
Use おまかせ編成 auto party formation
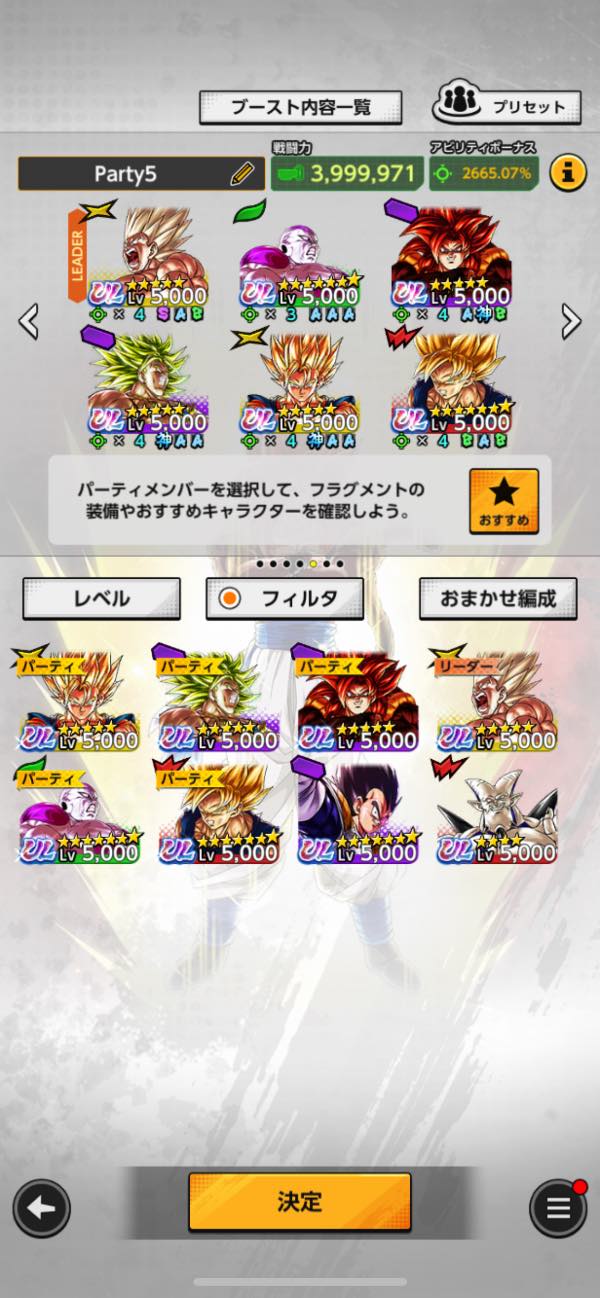click(498, 599)
